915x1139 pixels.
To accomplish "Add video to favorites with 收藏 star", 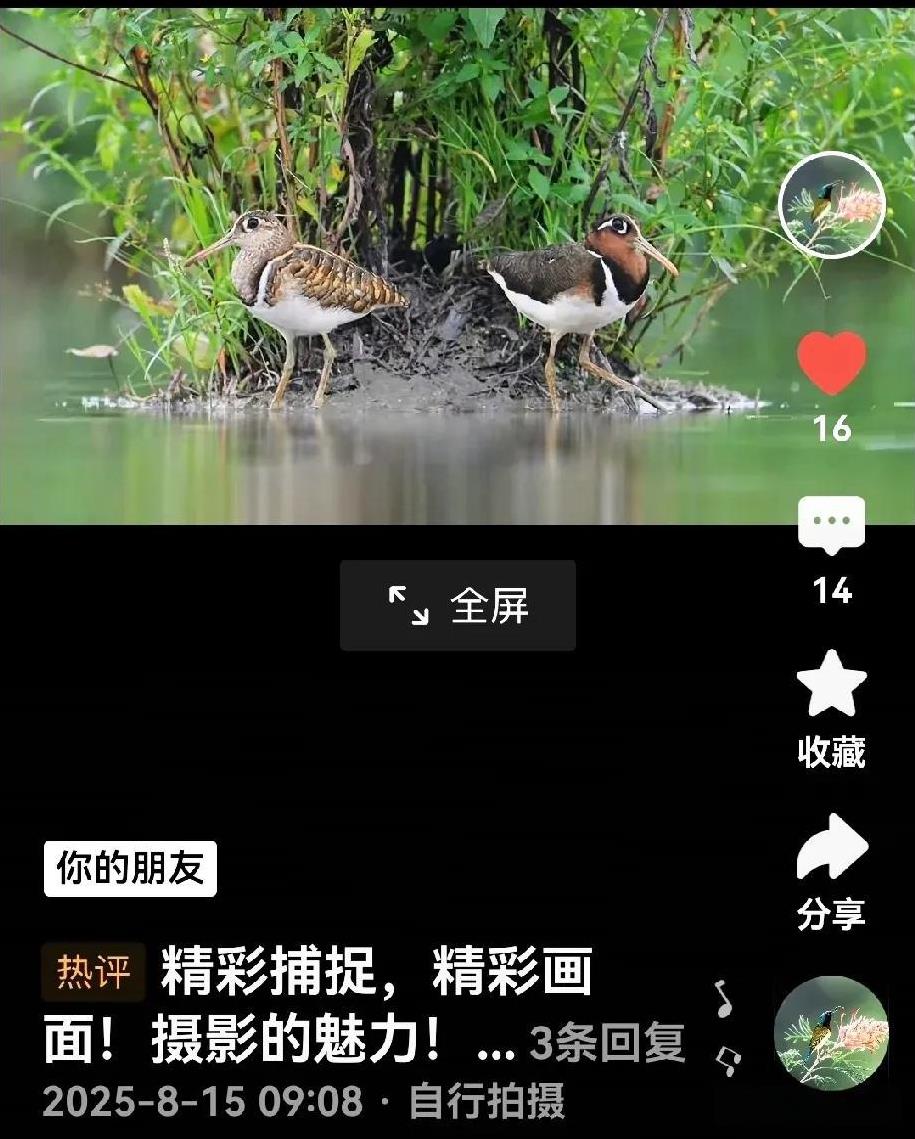I will pyautogui.click(x=831, y=684).
